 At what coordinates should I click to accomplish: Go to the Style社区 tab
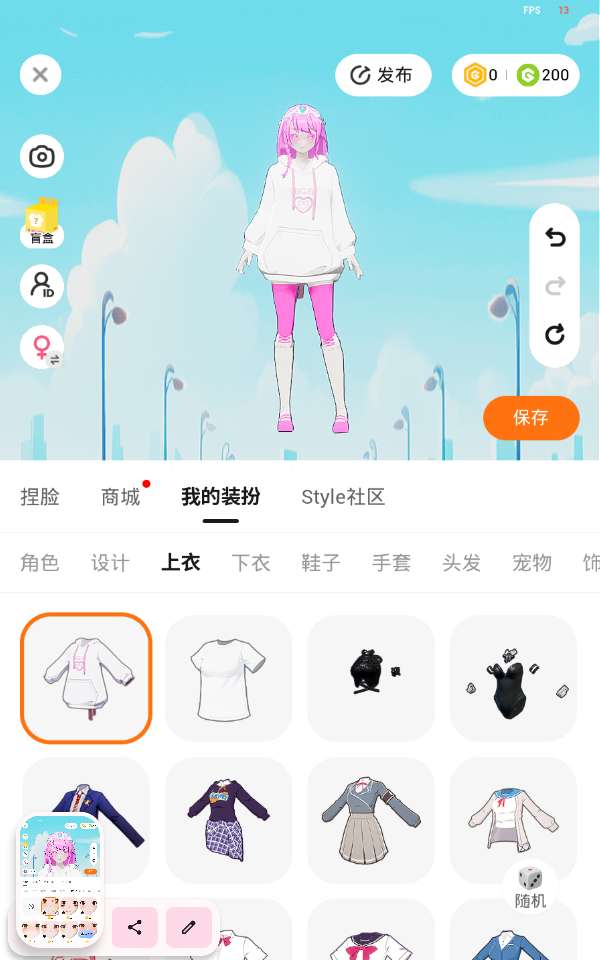pos(343,497)
